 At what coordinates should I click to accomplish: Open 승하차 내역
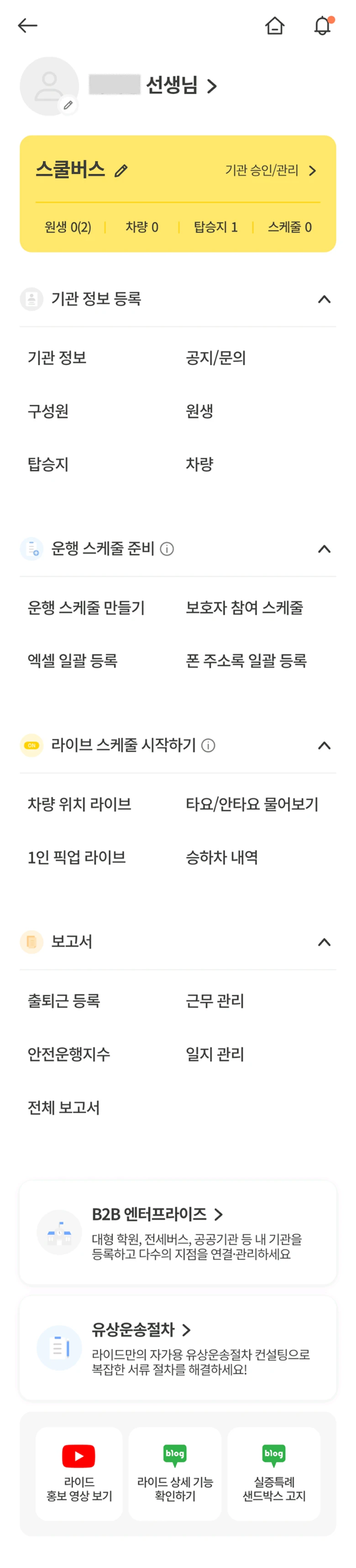pyautogui.click(x=221, y=857)
